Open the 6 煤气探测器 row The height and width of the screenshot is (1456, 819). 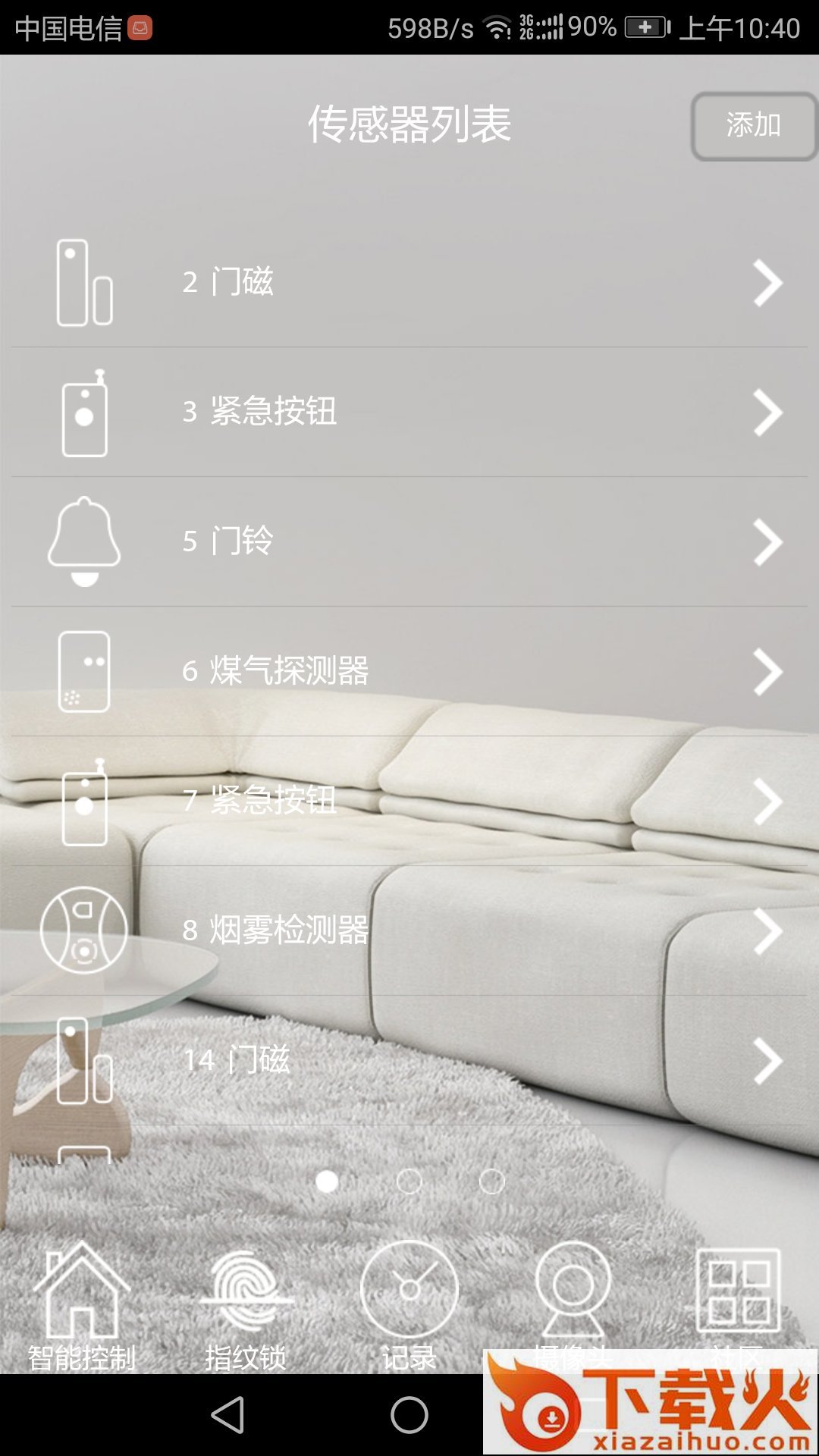tap(409, 671)
